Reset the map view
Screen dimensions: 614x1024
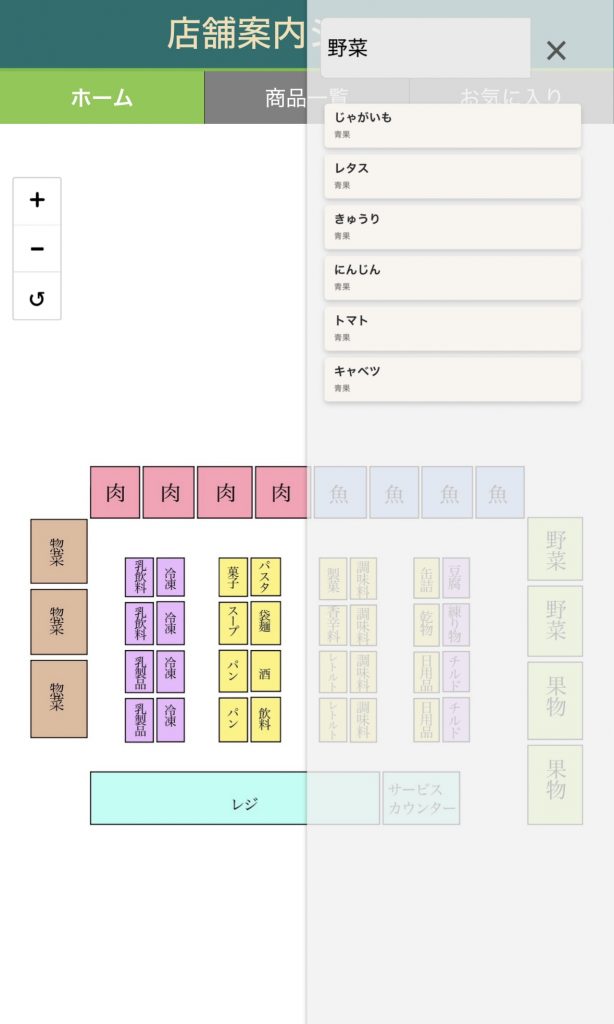click(x=37, y=297)
